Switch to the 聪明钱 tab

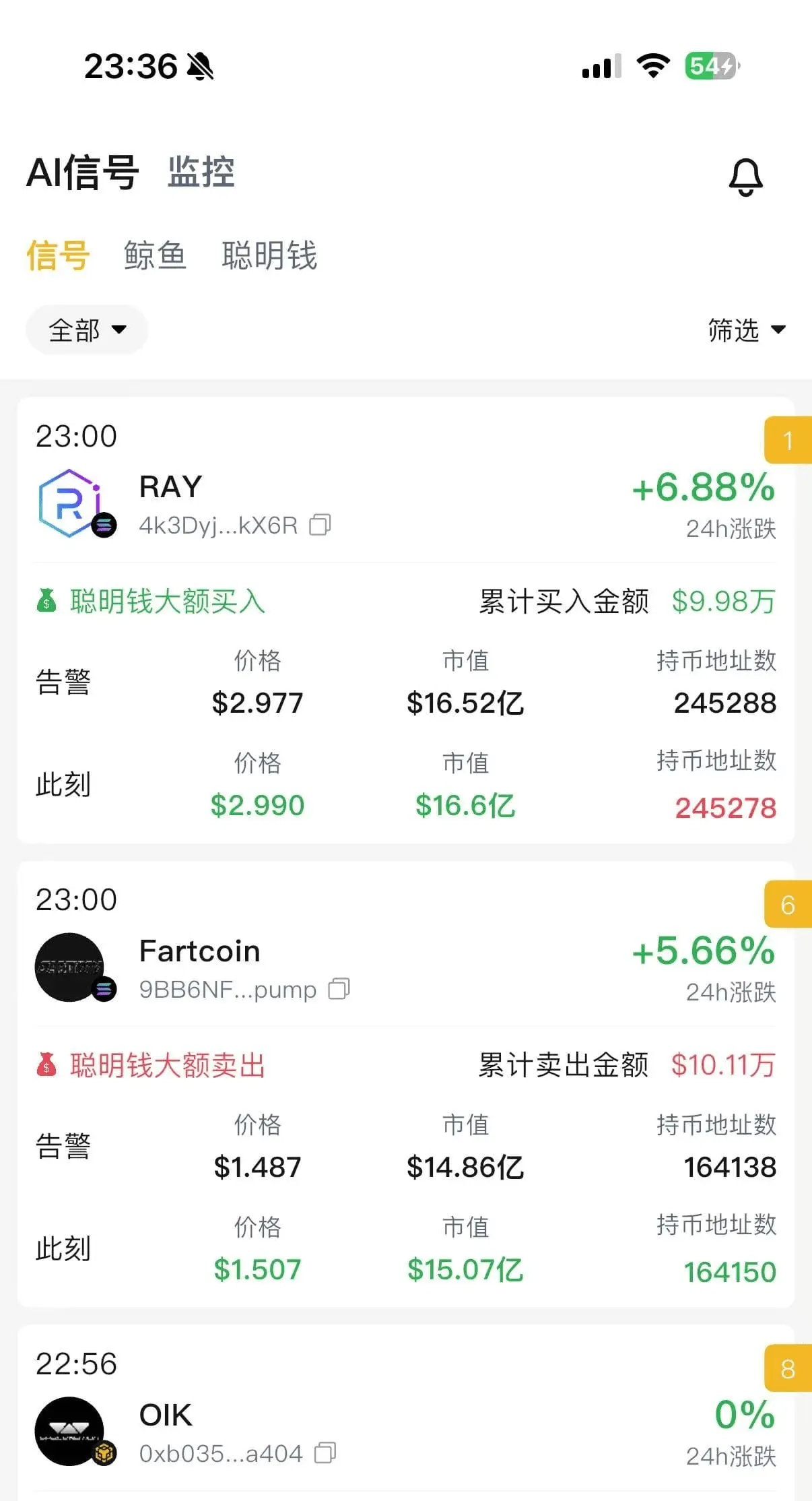(x=269, y=256)
